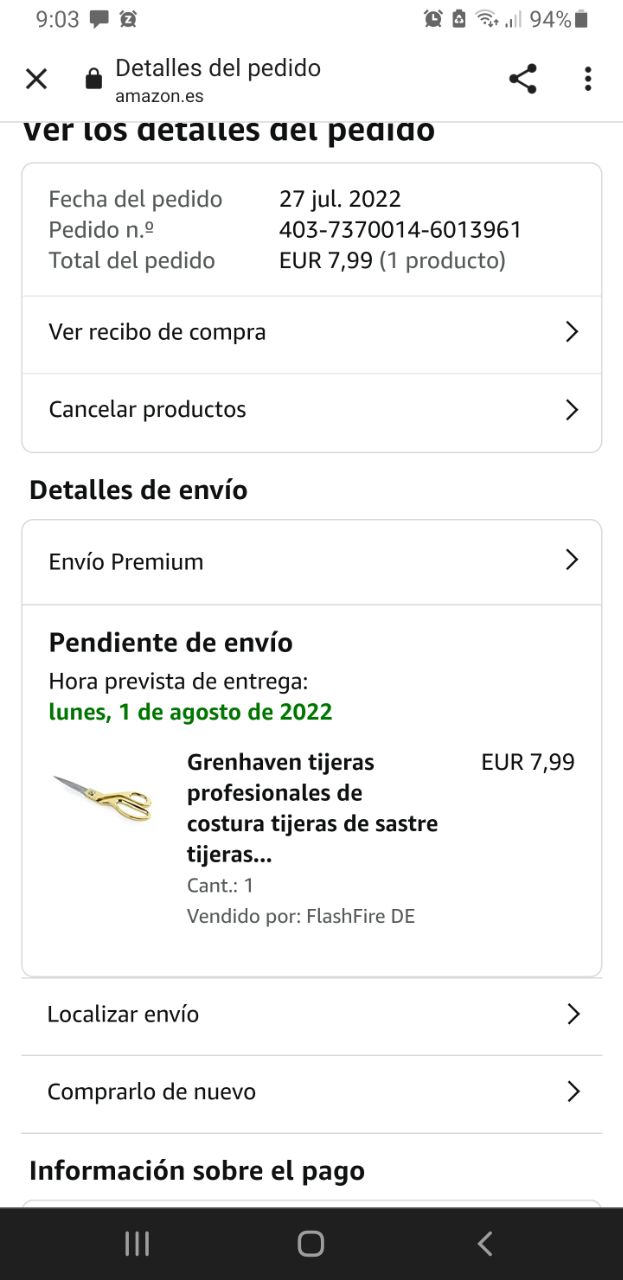This screenshot has height=1280, width=623.
Task: Open recent apps from navigation bar
Action: [137, 1243]
